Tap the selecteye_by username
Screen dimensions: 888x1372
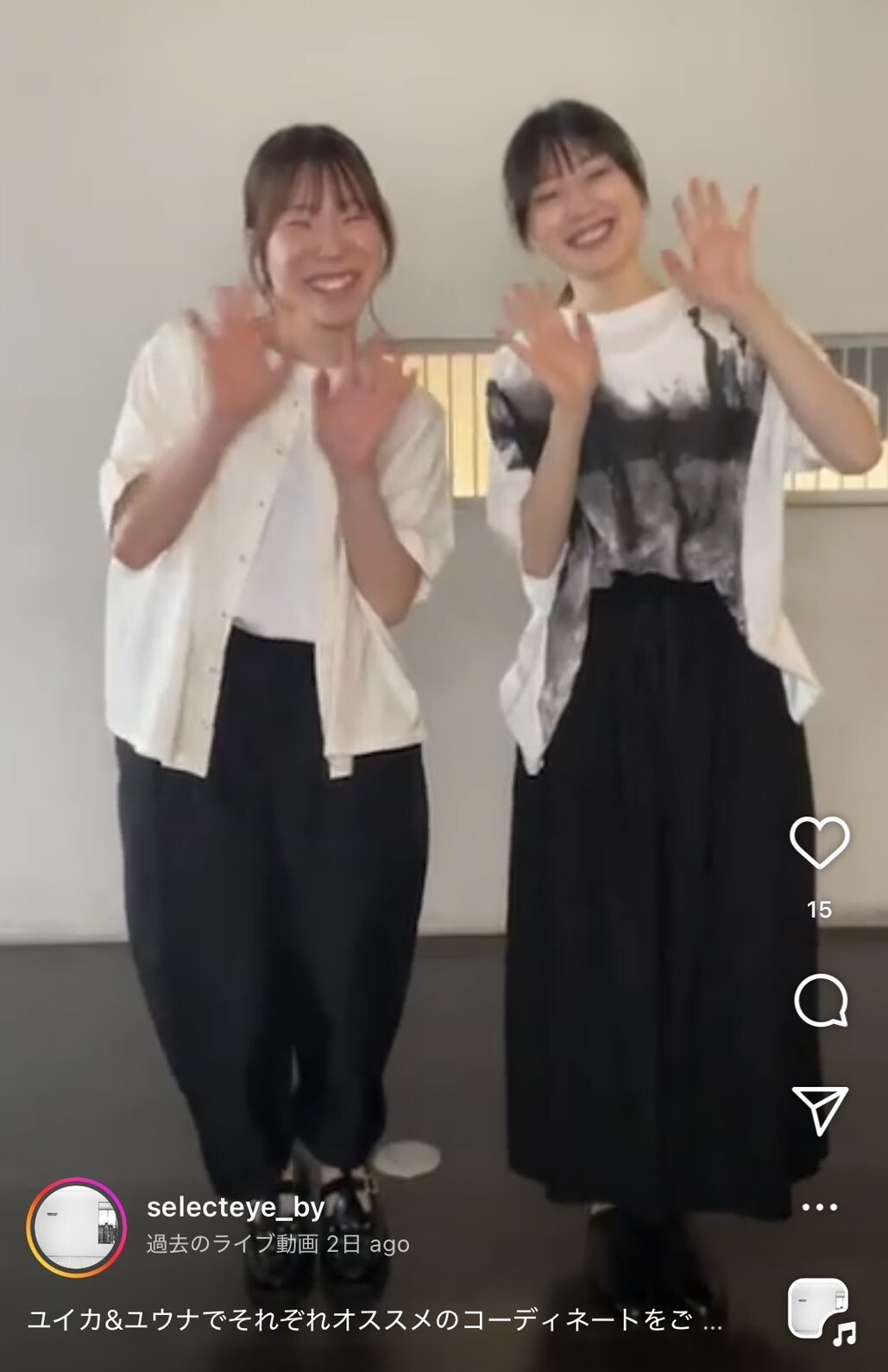coord(235,1207)
